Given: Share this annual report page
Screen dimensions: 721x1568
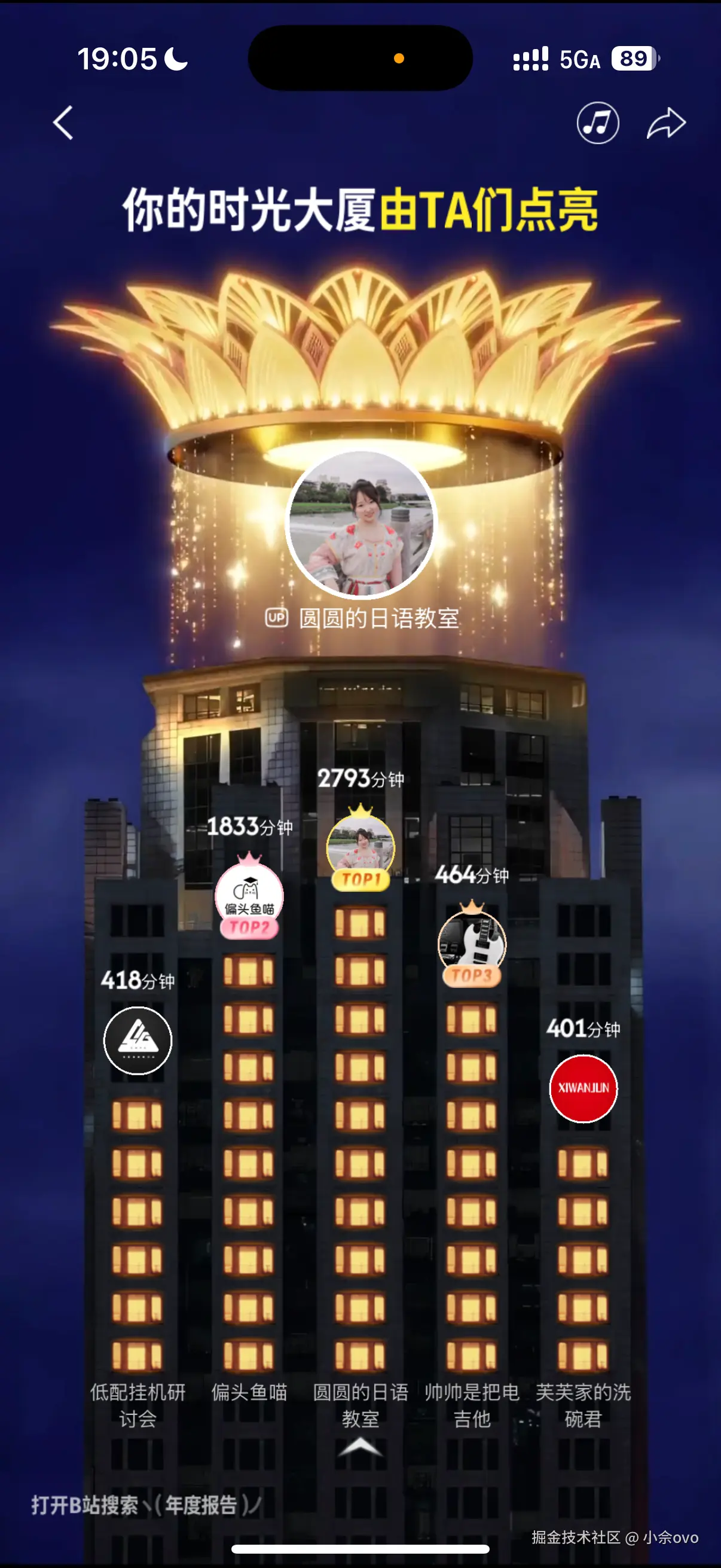Looking at the screenshot, I should [x=665, y=124].
